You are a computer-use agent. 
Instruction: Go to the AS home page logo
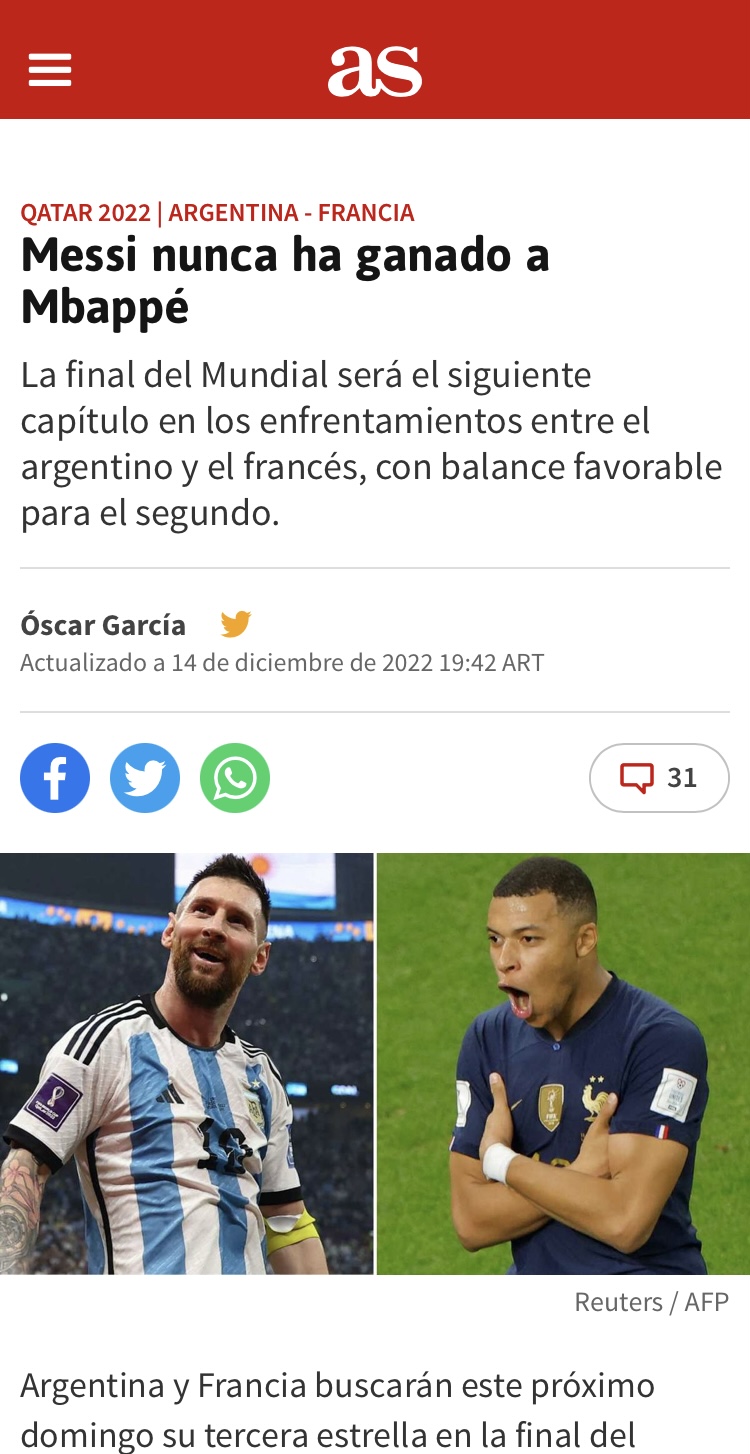(375, 71)
